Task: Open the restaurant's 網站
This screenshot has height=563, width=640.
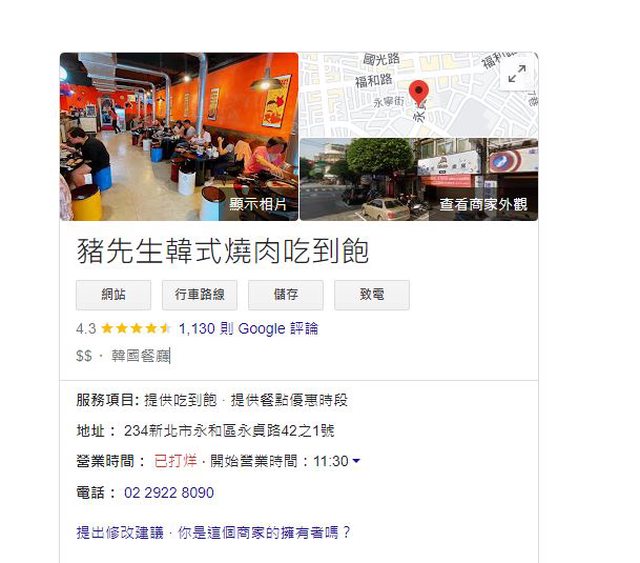Action: [x=114, y=295]
